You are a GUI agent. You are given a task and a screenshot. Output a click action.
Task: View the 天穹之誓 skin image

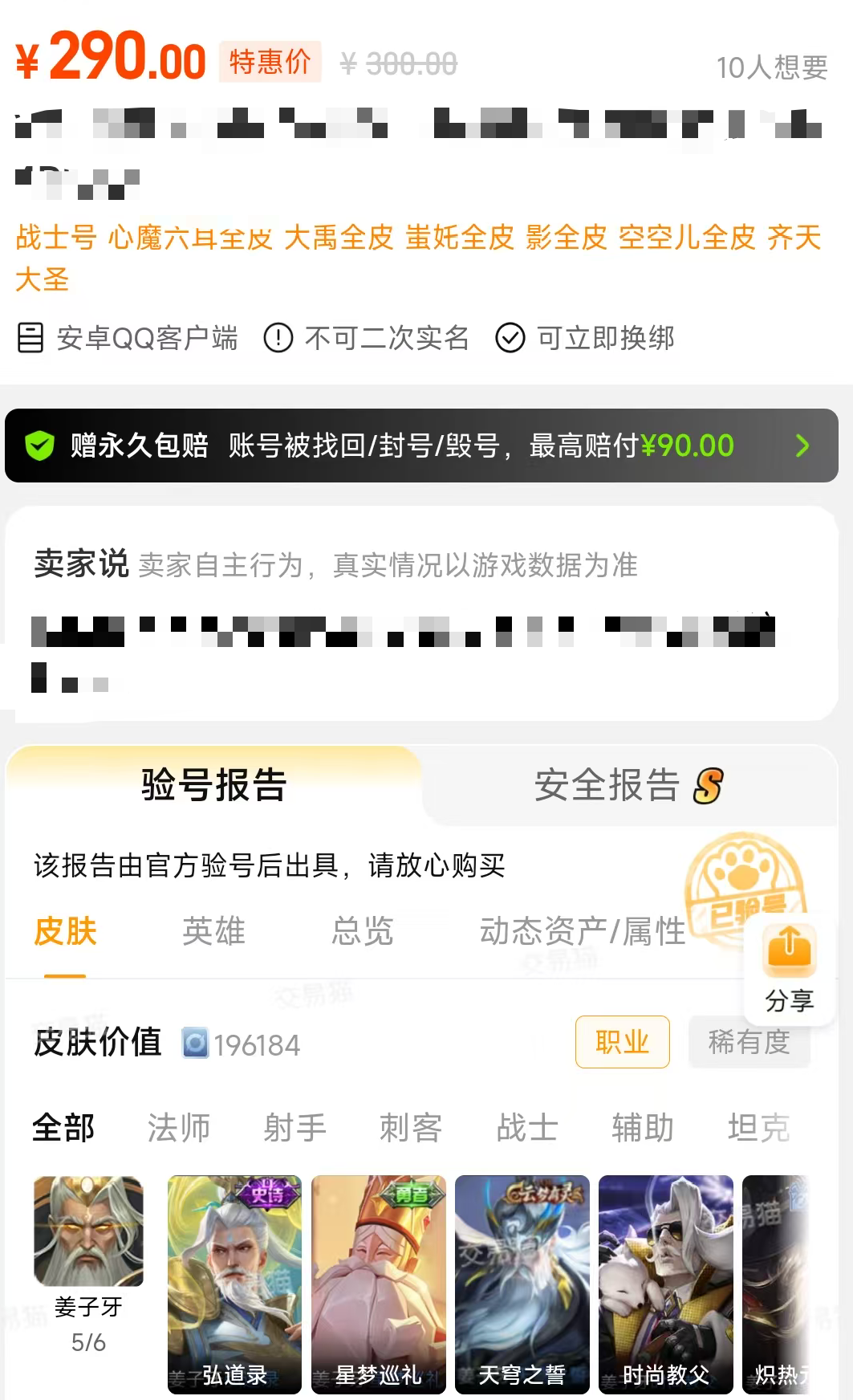(522, 1284)
